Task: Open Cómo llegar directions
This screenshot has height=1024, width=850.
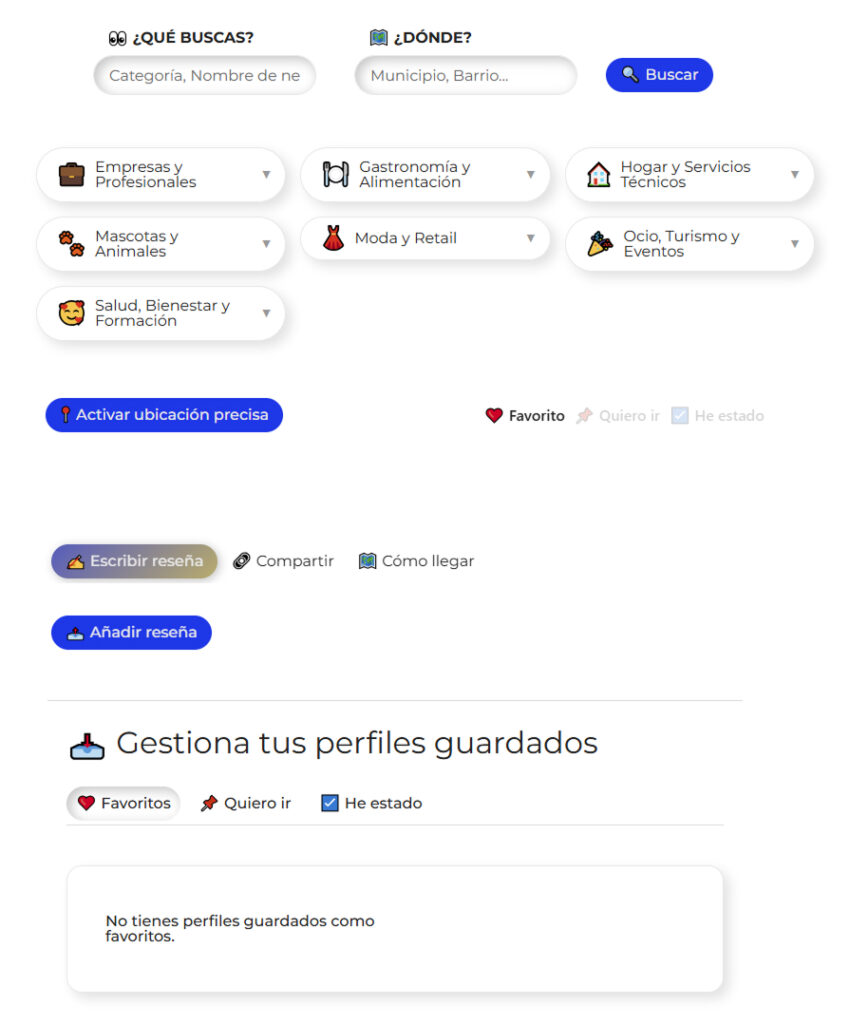Action: [x=416, y=561]
